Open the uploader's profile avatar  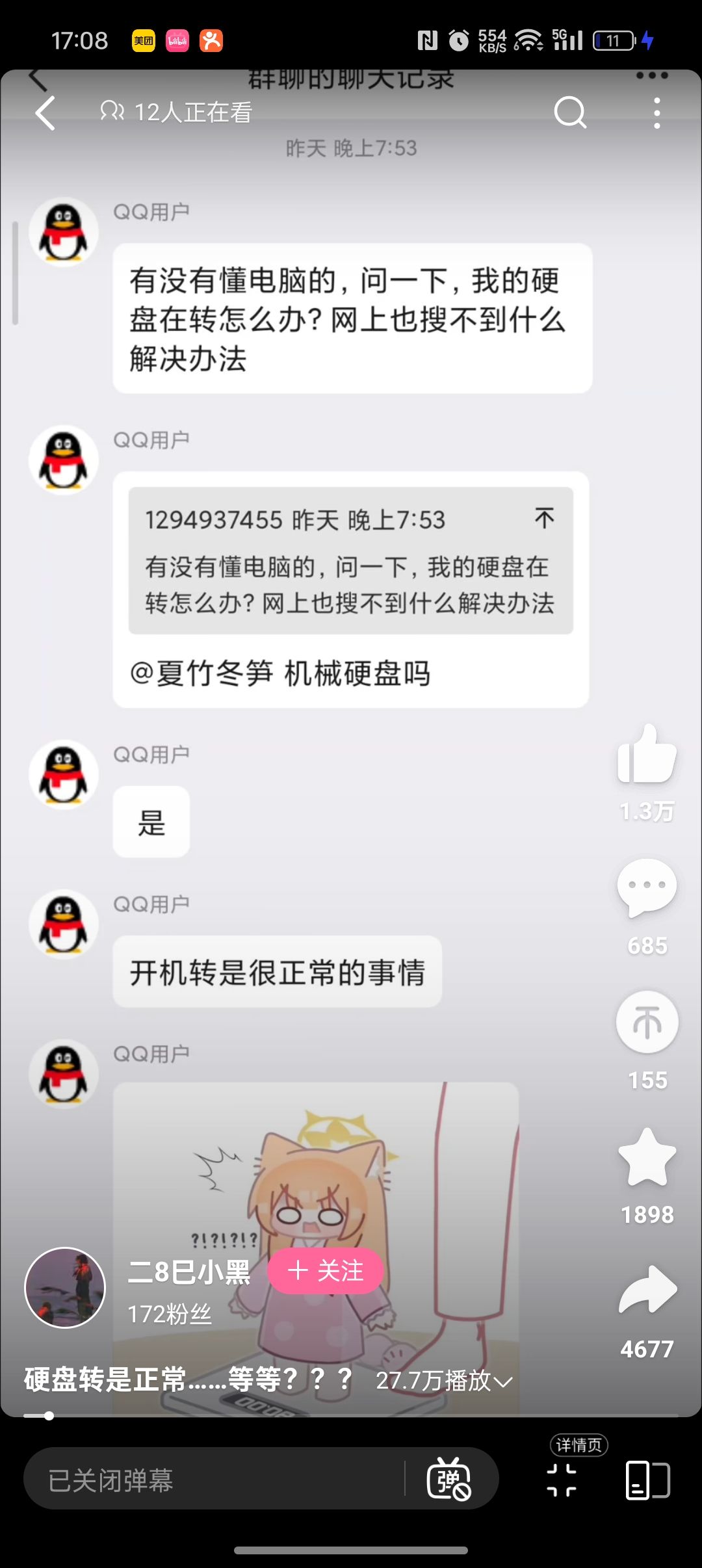point(65,1288)
